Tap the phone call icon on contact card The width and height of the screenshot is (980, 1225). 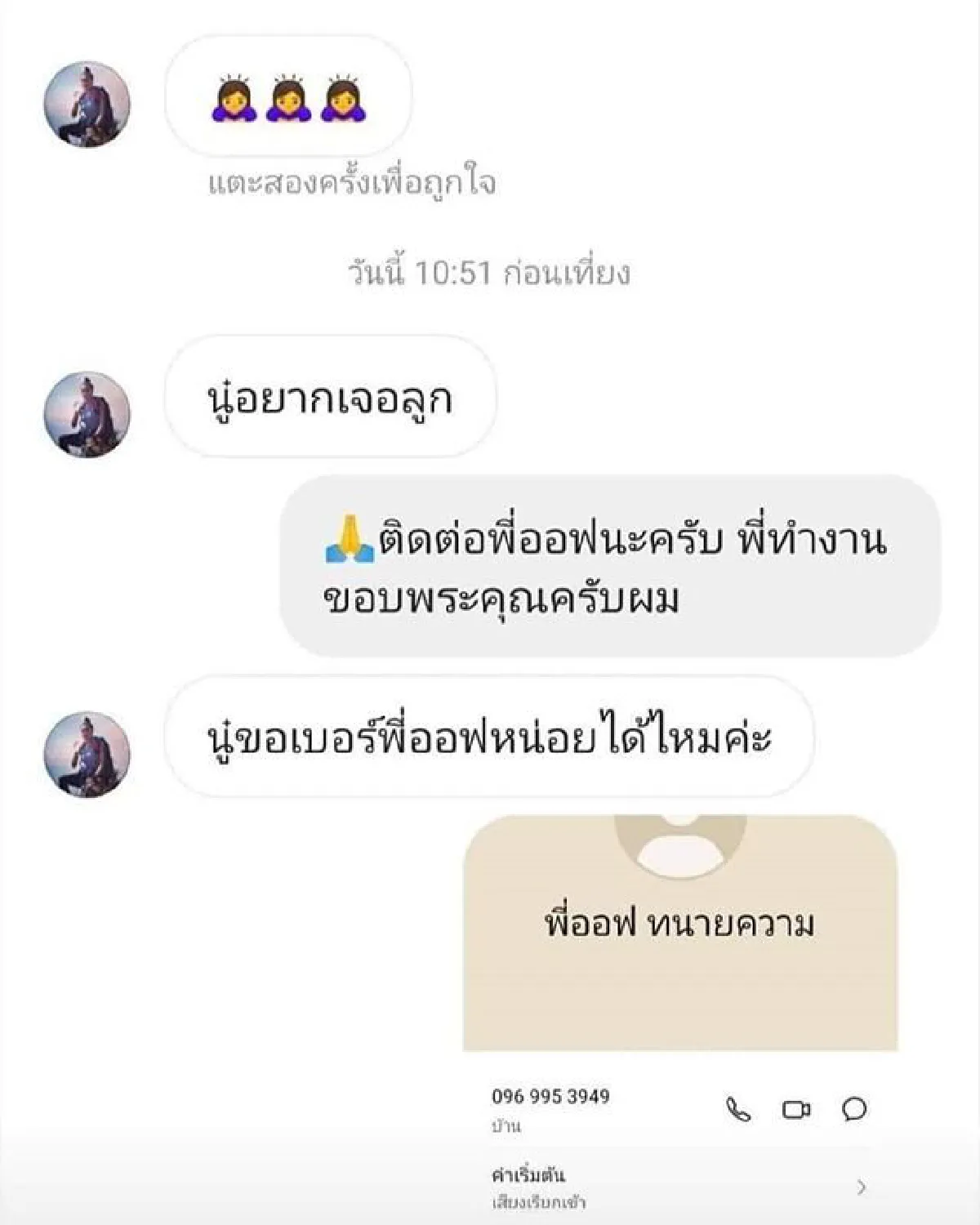(739, 1109)
